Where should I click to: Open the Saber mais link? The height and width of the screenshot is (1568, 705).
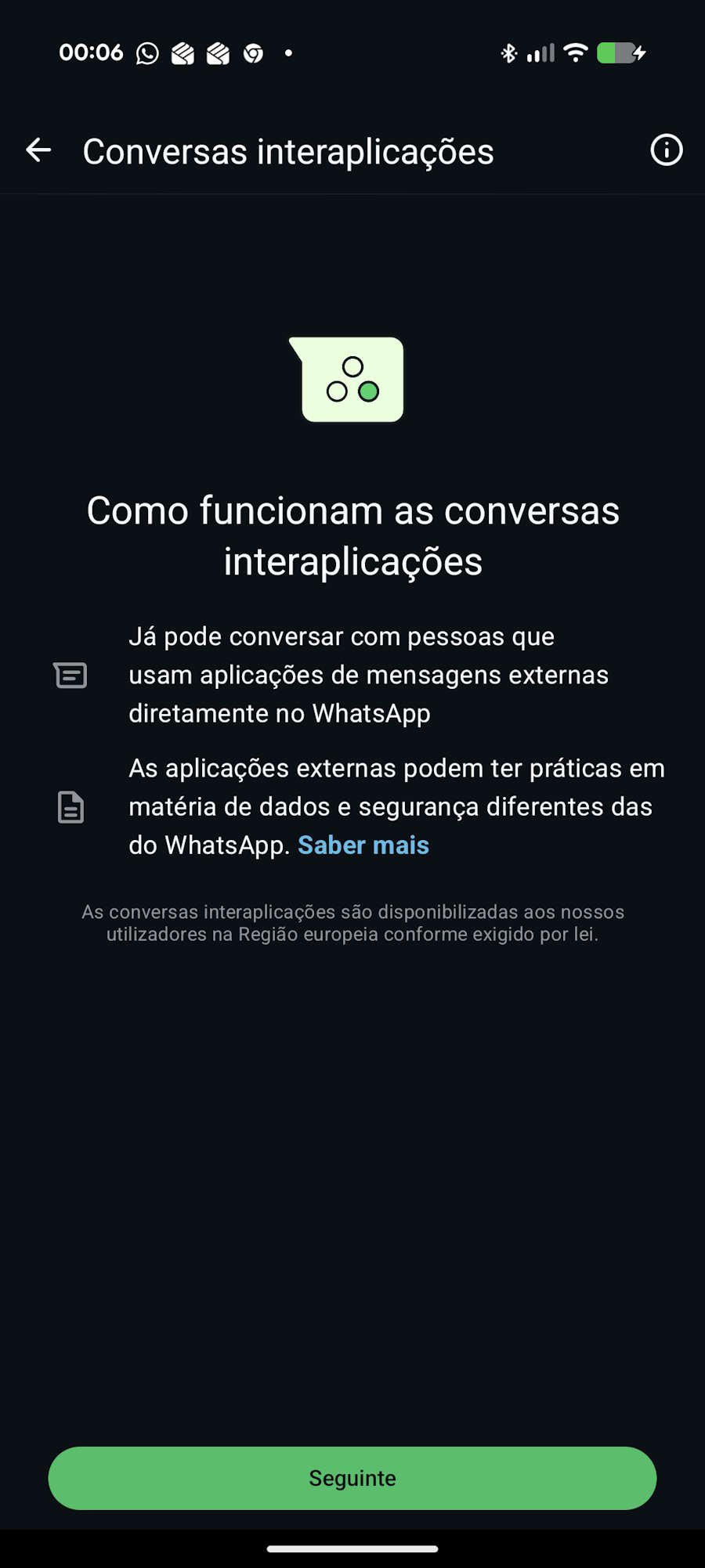(x=363, y=845)
